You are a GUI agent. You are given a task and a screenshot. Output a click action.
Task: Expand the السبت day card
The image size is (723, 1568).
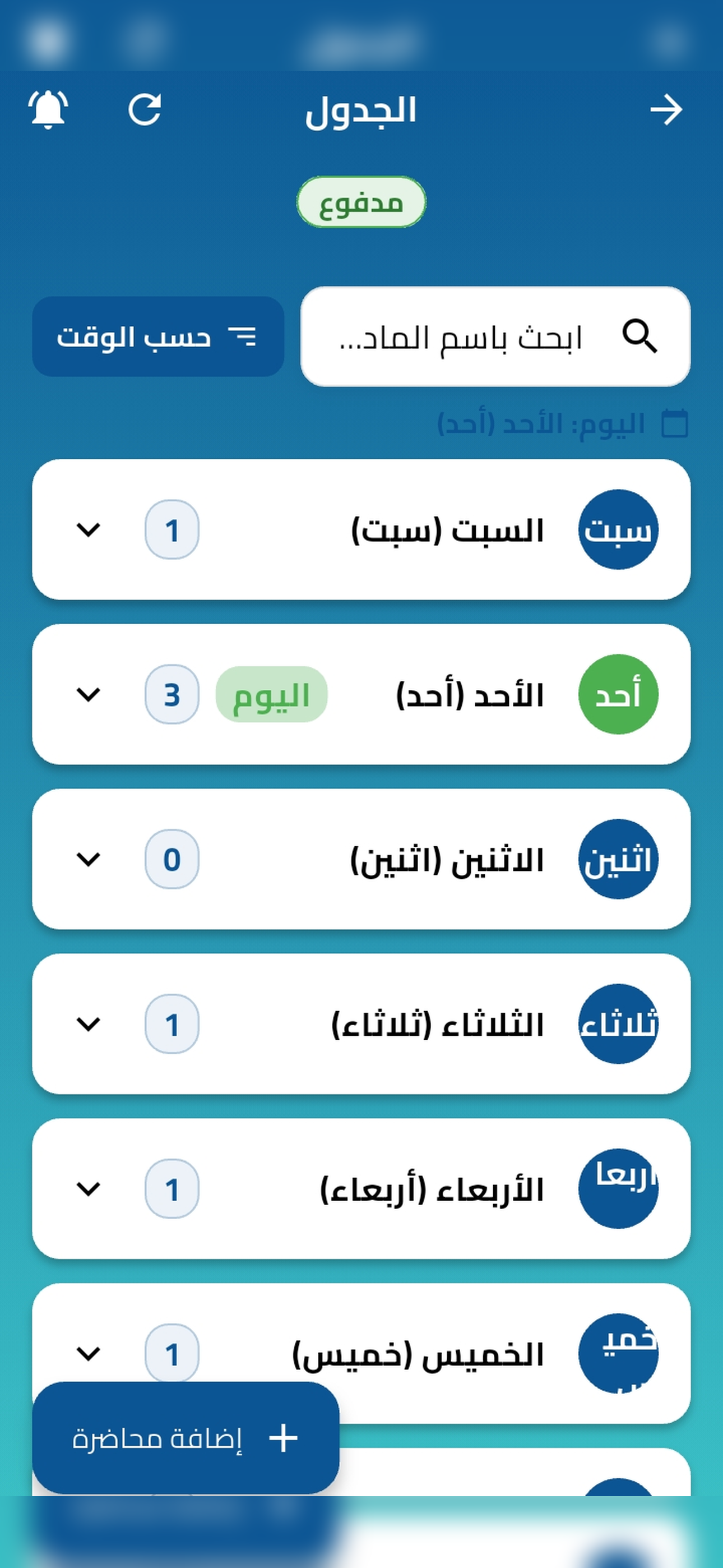88,529
